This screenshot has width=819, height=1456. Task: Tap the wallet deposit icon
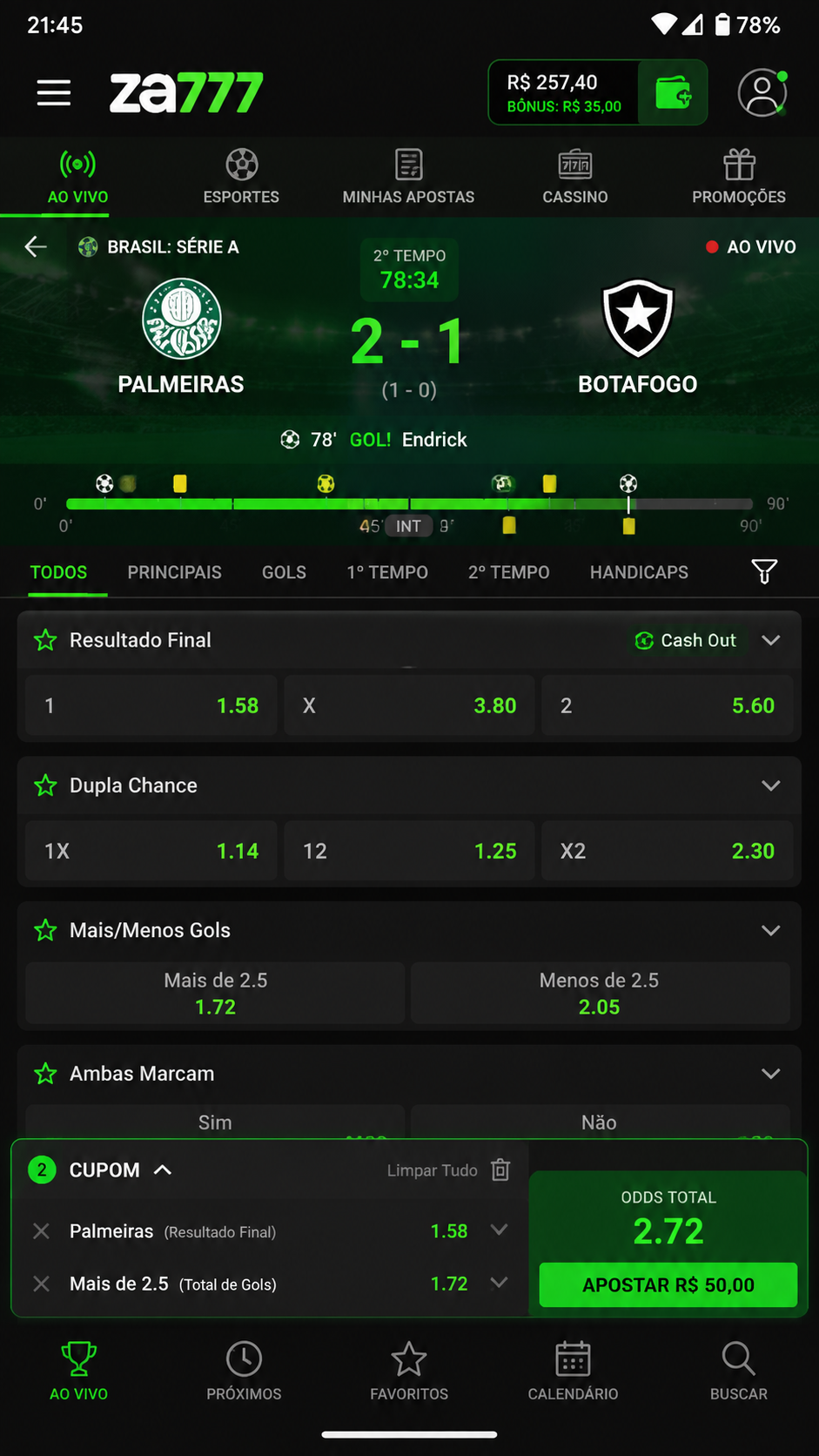[673, 92]
